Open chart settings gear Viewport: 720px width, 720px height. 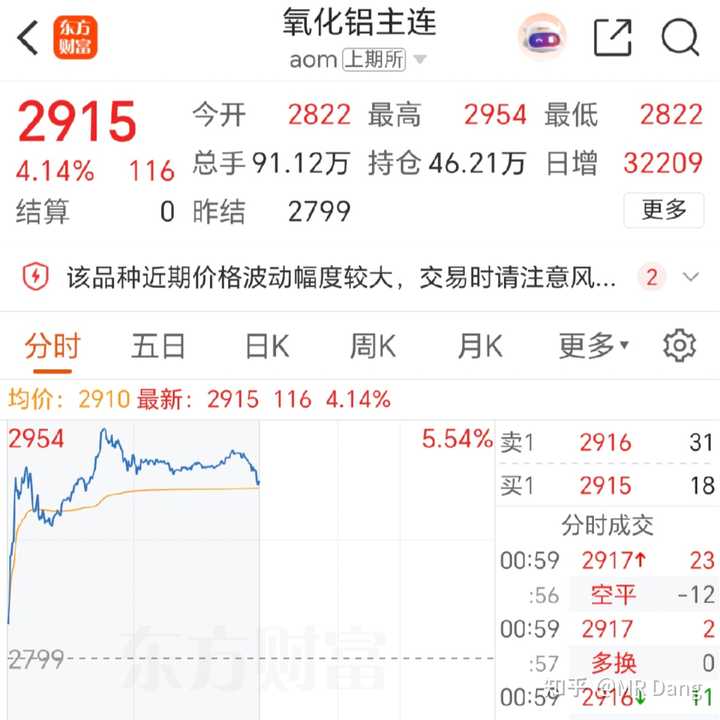point(679,345)
